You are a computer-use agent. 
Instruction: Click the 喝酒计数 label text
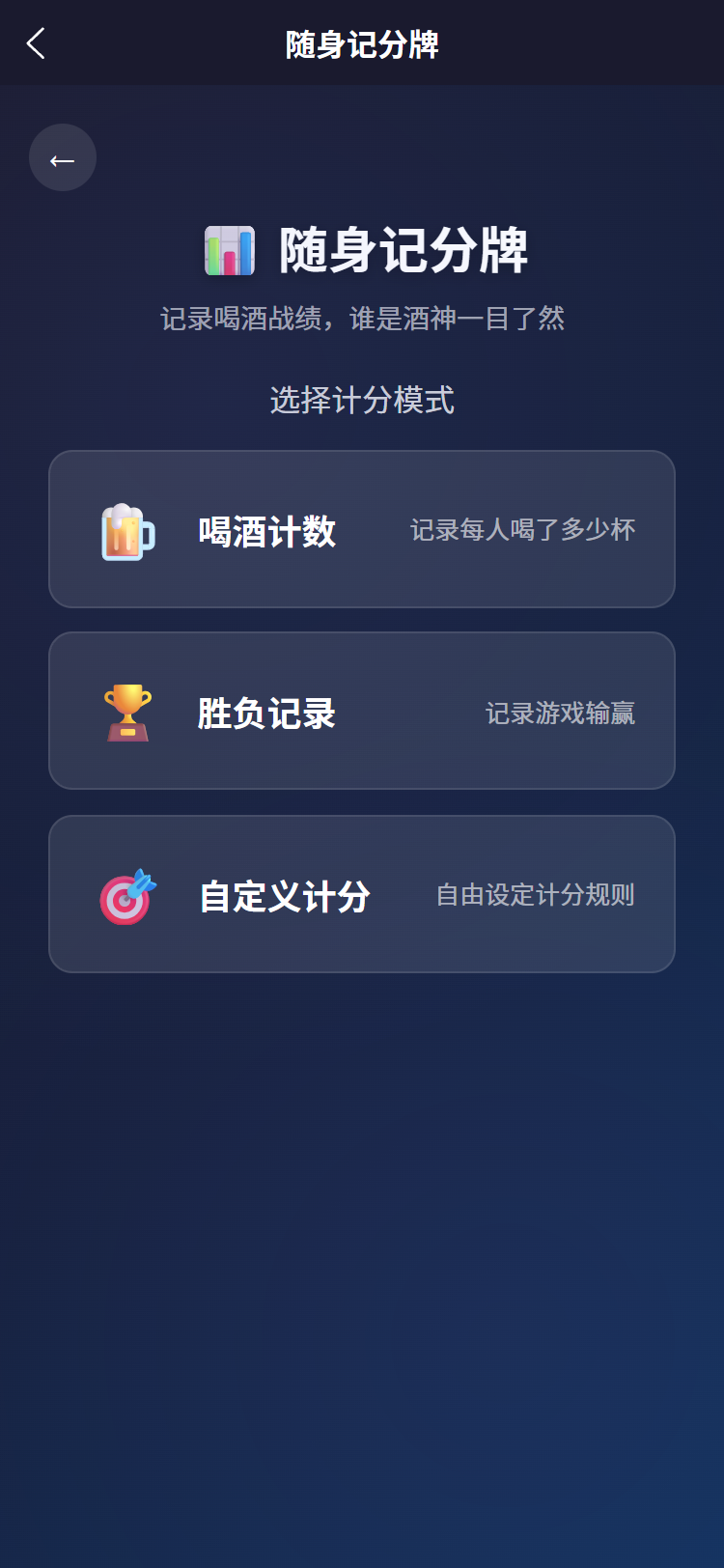267,532
